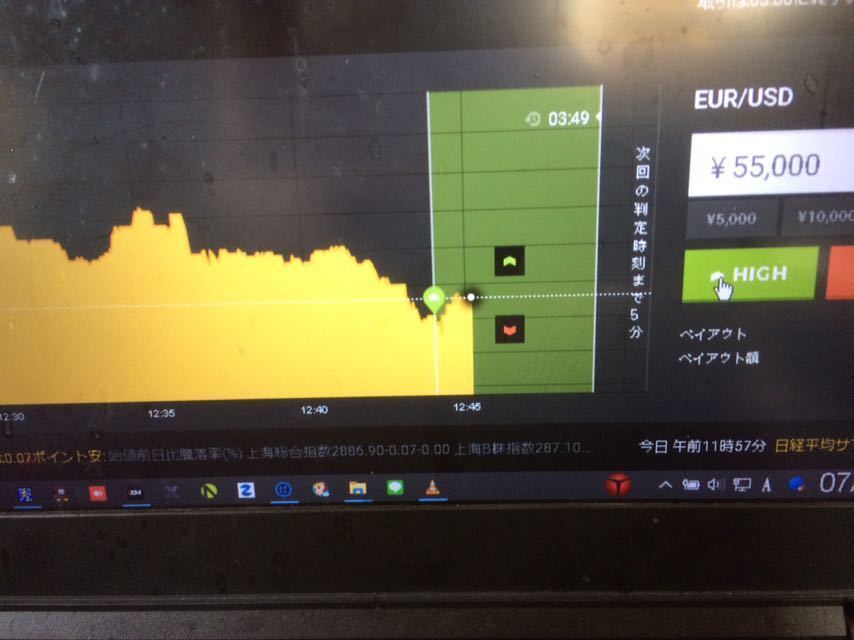This screenshot has width=854, height=640.
Task: Open File Explorer folder in taskbar
Action: click(357, 489)
